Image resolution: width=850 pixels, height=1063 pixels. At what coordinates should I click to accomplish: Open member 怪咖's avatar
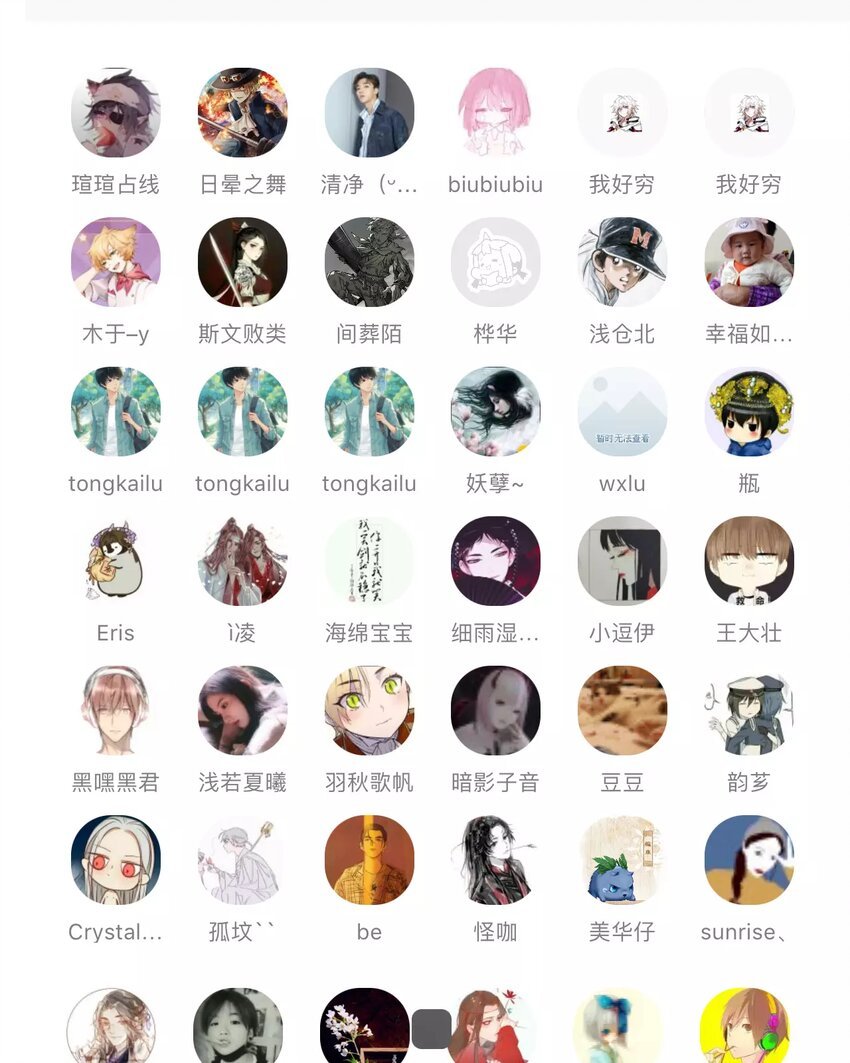tap(496, 860)
